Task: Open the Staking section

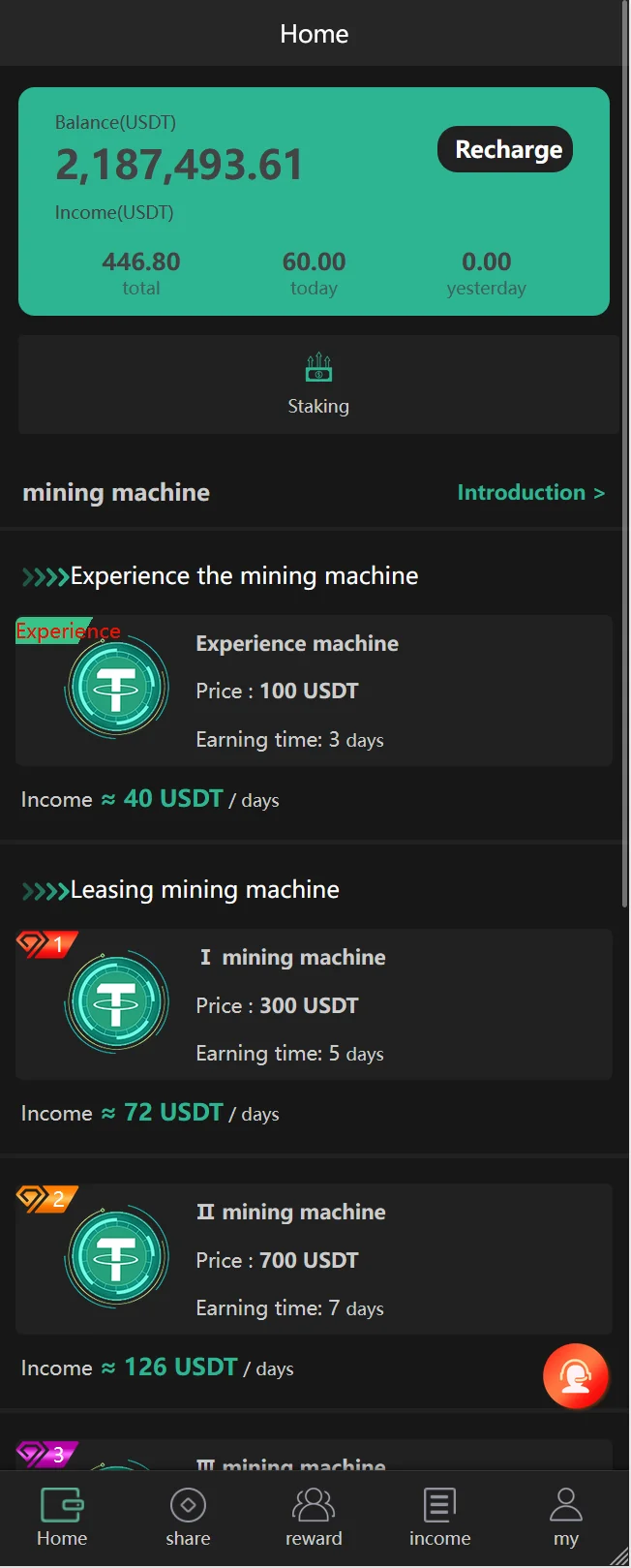Action: point(317,384)
